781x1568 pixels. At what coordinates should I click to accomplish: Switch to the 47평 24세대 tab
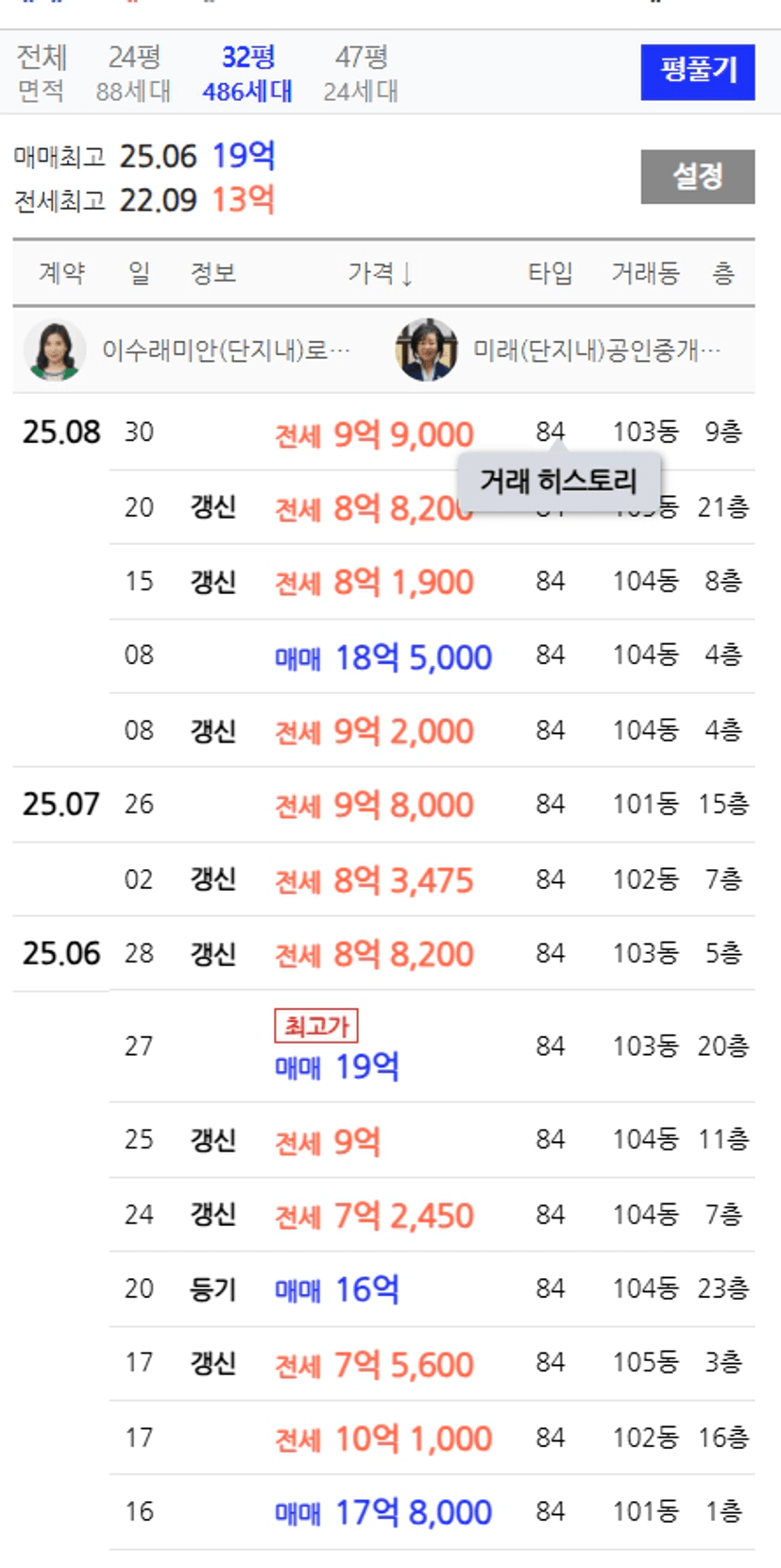(361, 73)
